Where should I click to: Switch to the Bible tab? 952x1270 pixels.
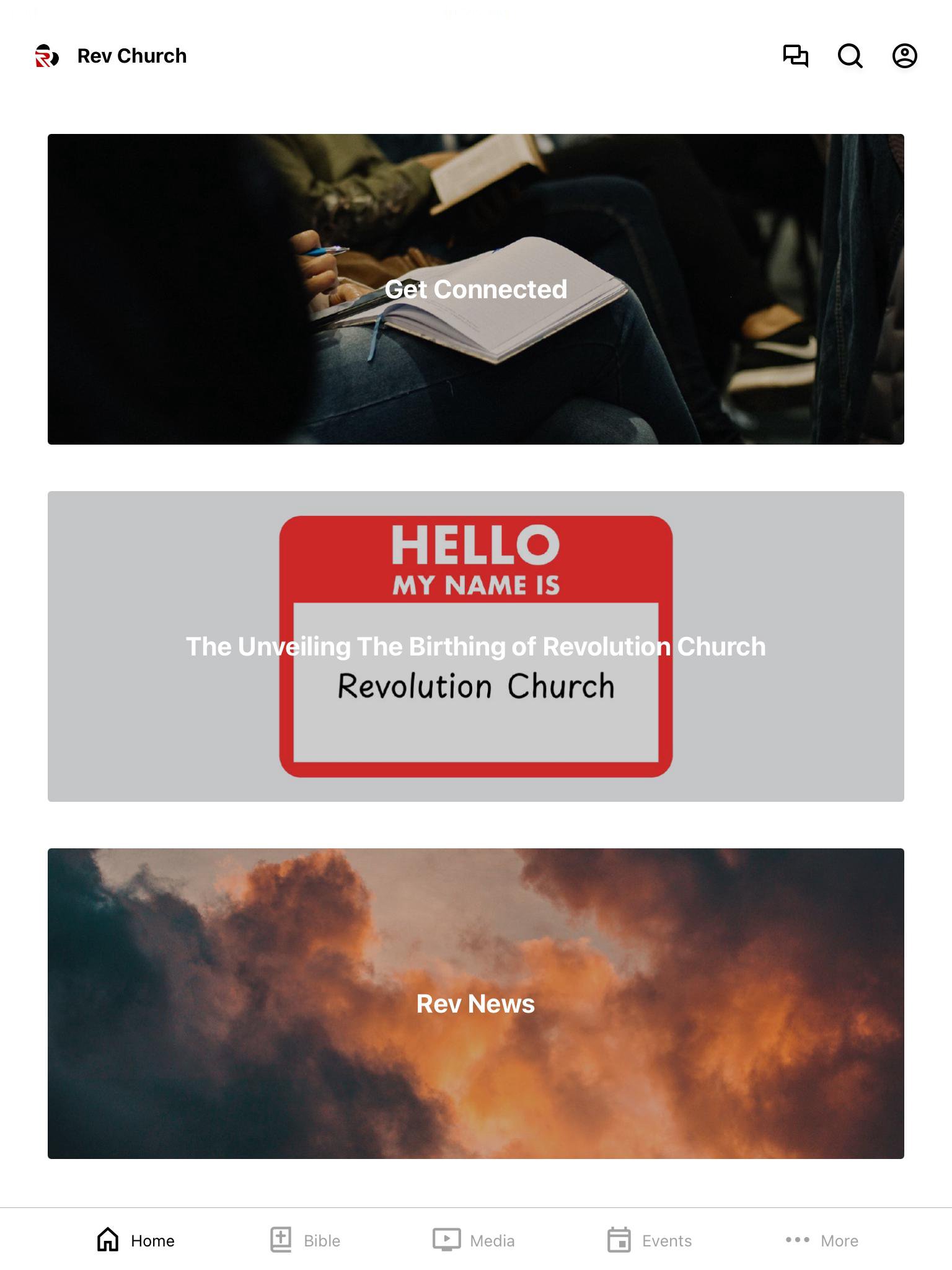(x=306, y=1240)
